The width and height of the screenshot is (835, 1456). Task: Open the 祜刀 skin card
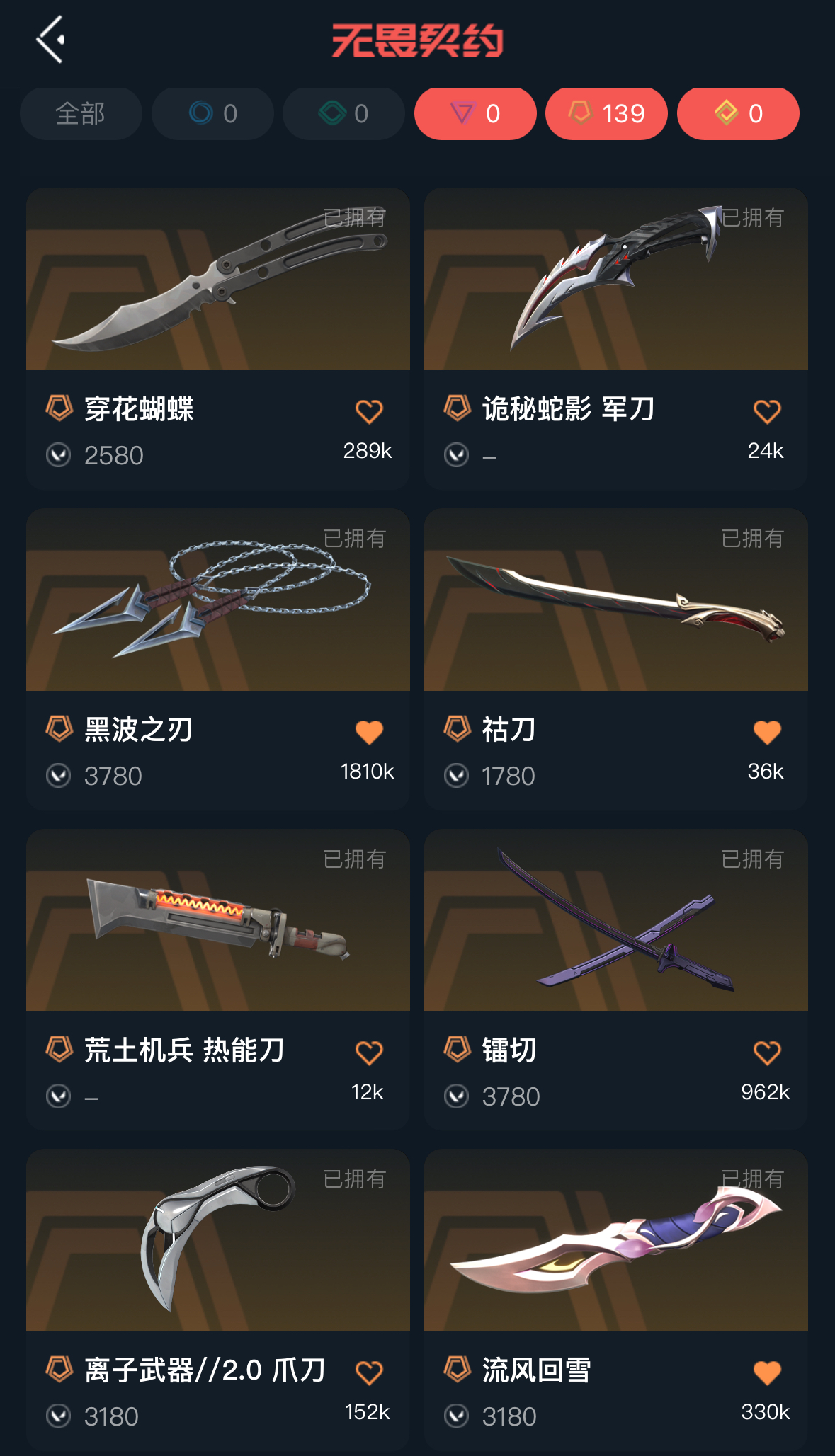616,660
